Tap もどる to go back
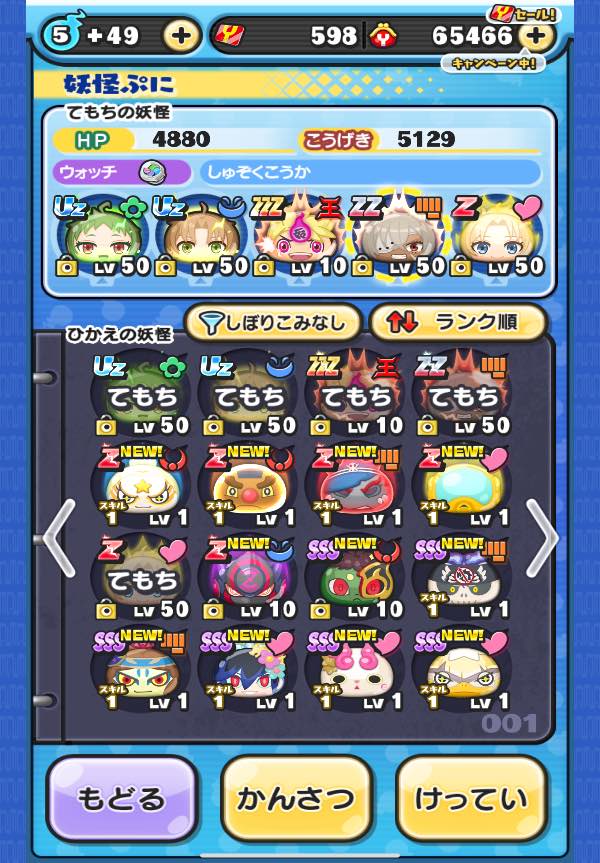The width and height of the screenshot is (600, 863). tap(122, 798)
